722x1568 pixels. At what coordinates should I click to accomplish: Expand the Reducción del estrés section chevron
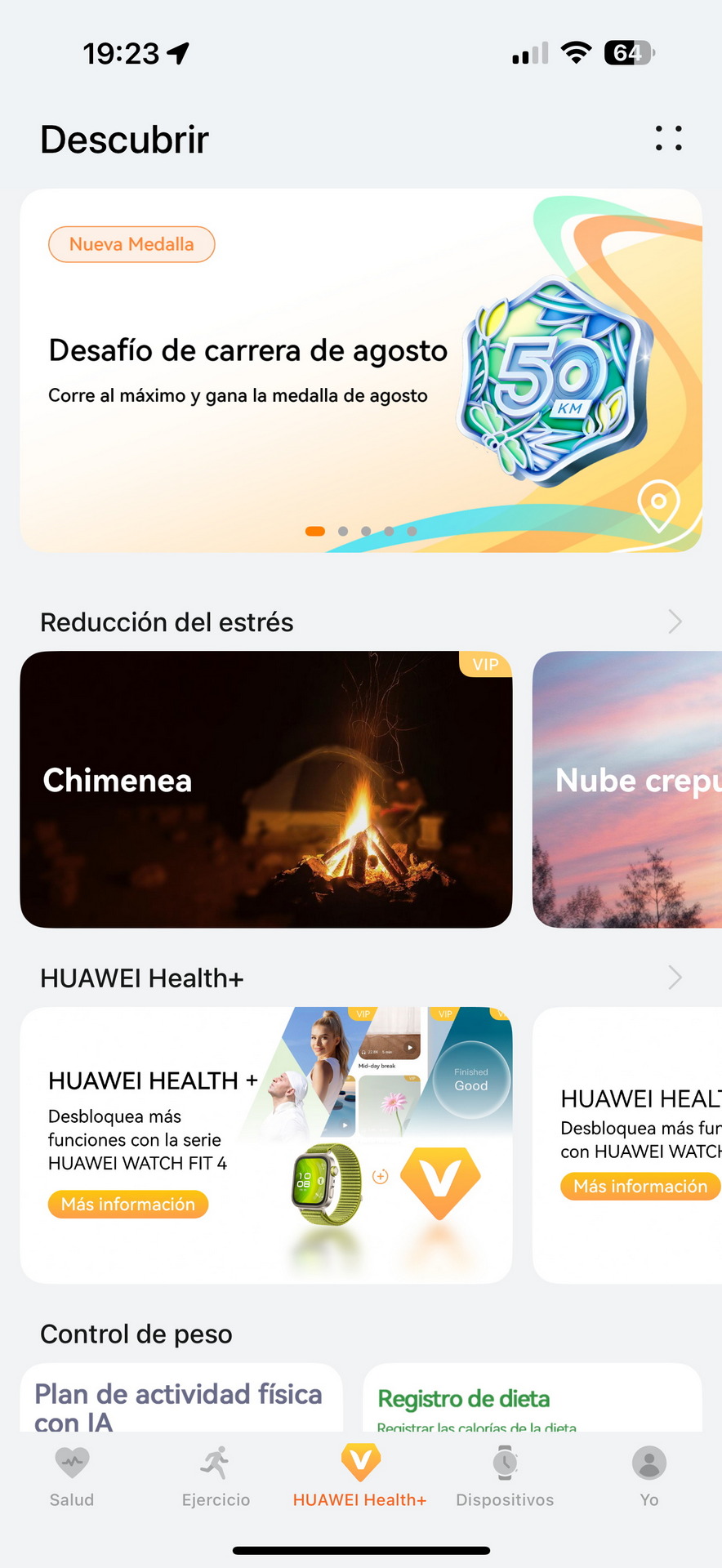(x=675, y=621)
